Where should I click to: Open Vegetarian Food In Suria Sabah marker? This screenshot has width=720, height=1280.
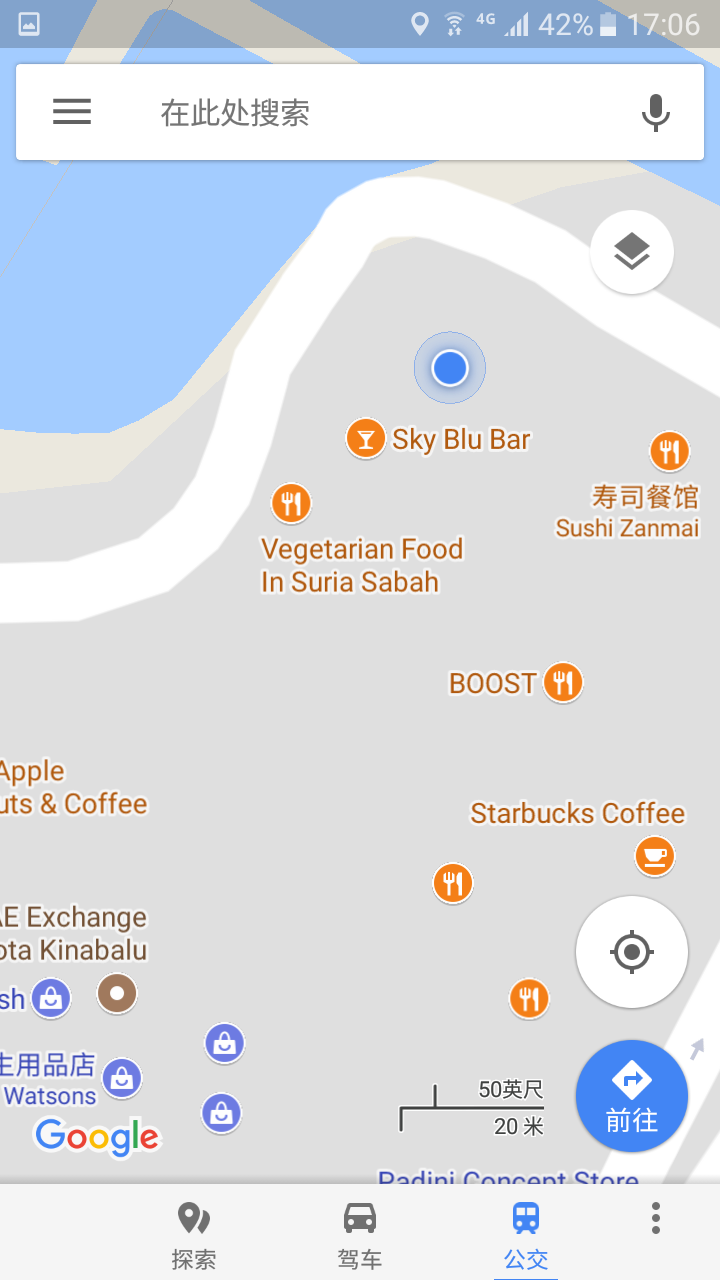pyautogui.click(x=291, y=503)
